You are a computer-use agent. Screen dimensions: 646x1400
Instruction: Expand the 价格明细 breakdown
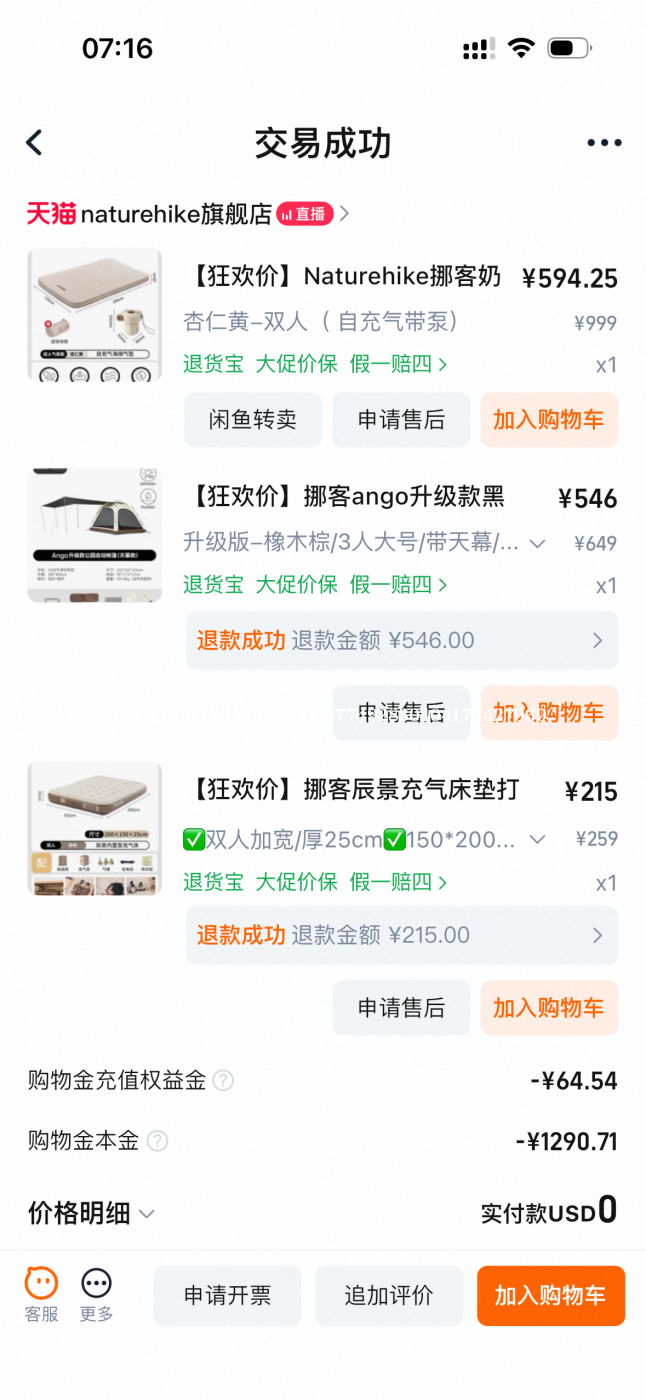coord(92,1213)
